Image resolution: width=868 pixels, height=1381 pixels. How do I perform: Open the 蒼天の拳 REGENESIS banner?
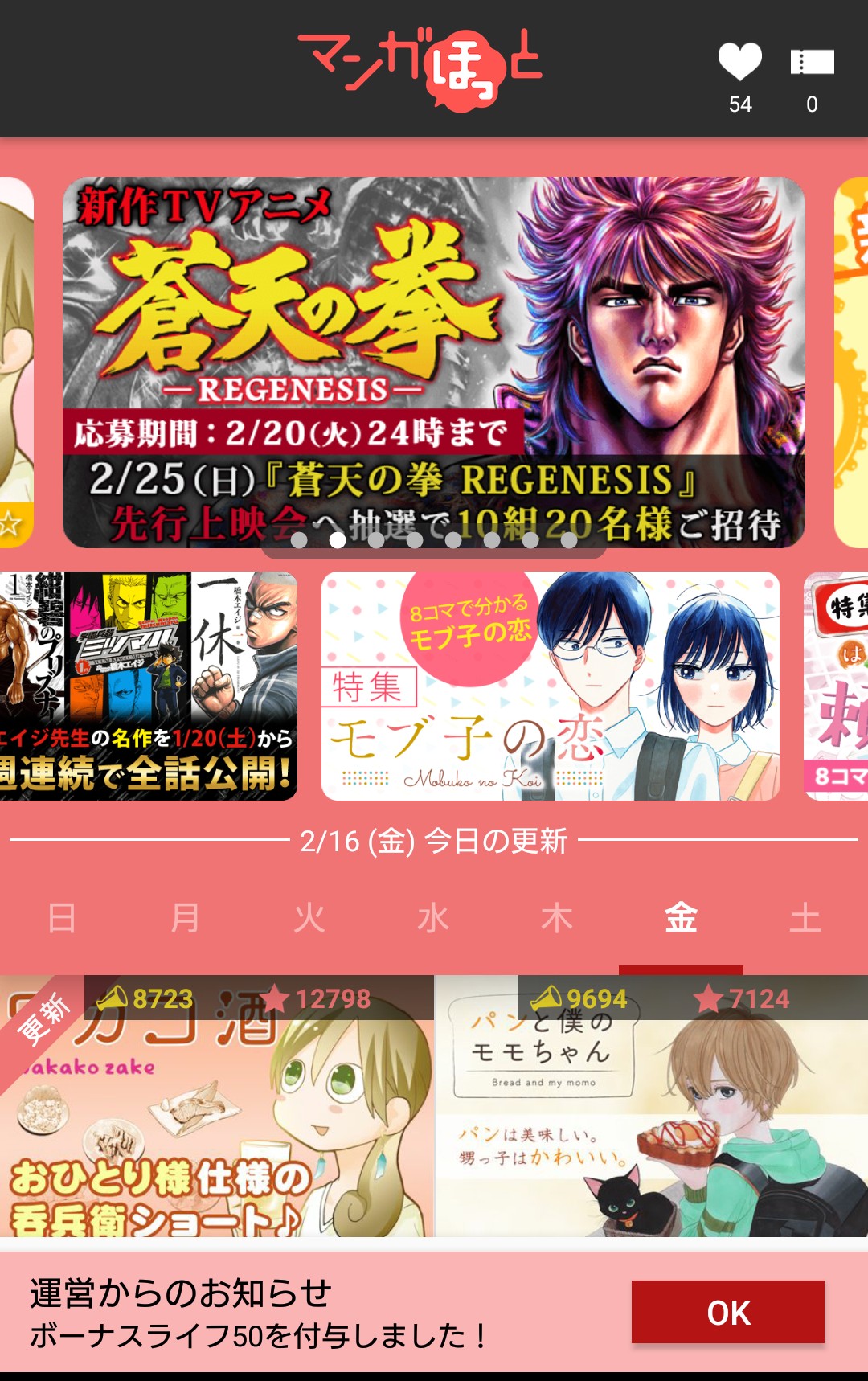(x=434, y=363)
